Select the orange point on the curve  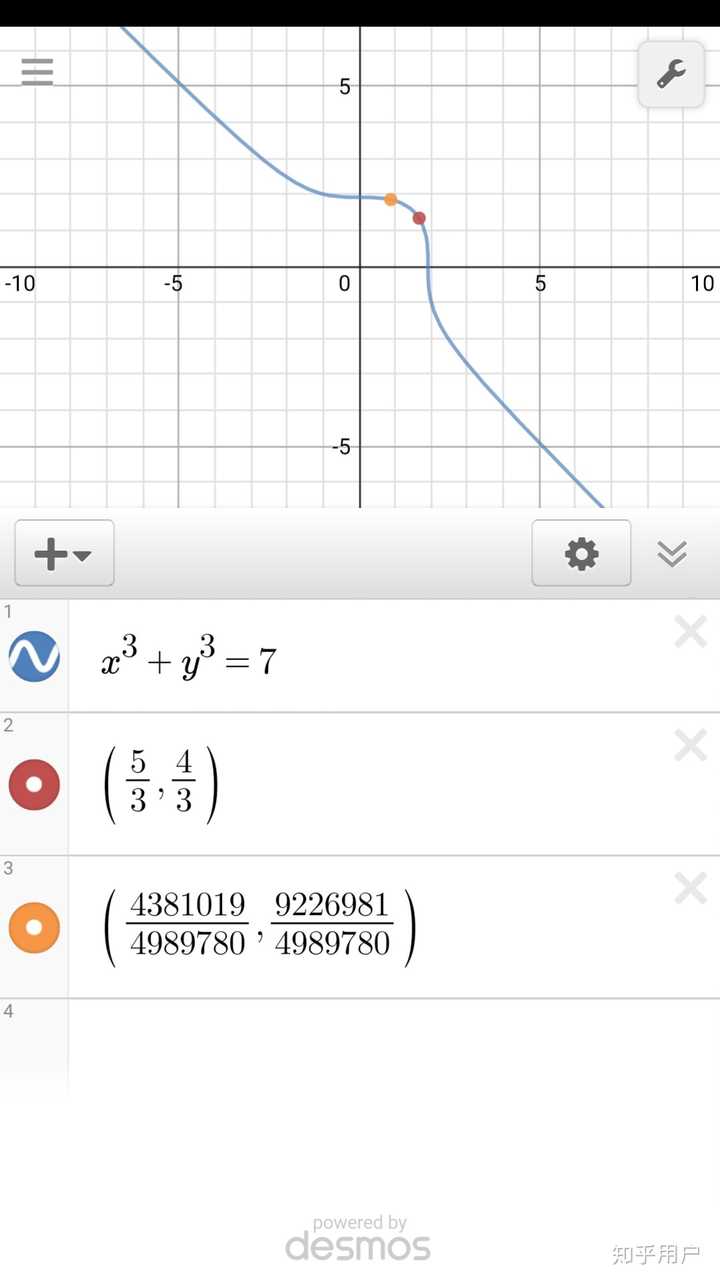pyautogui.click(x=391, y=200)
